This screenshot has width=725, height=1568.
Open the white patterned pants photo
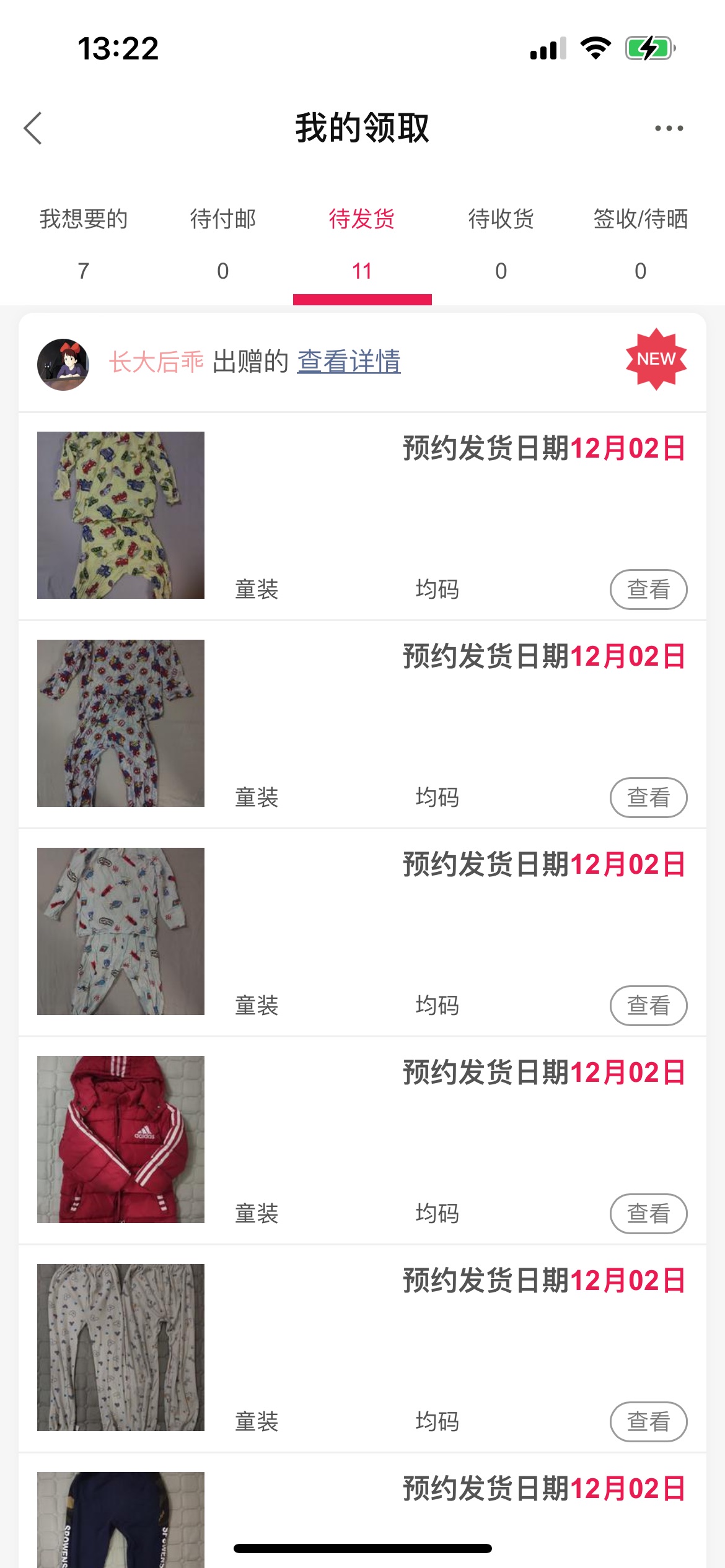click(121, 1348)
